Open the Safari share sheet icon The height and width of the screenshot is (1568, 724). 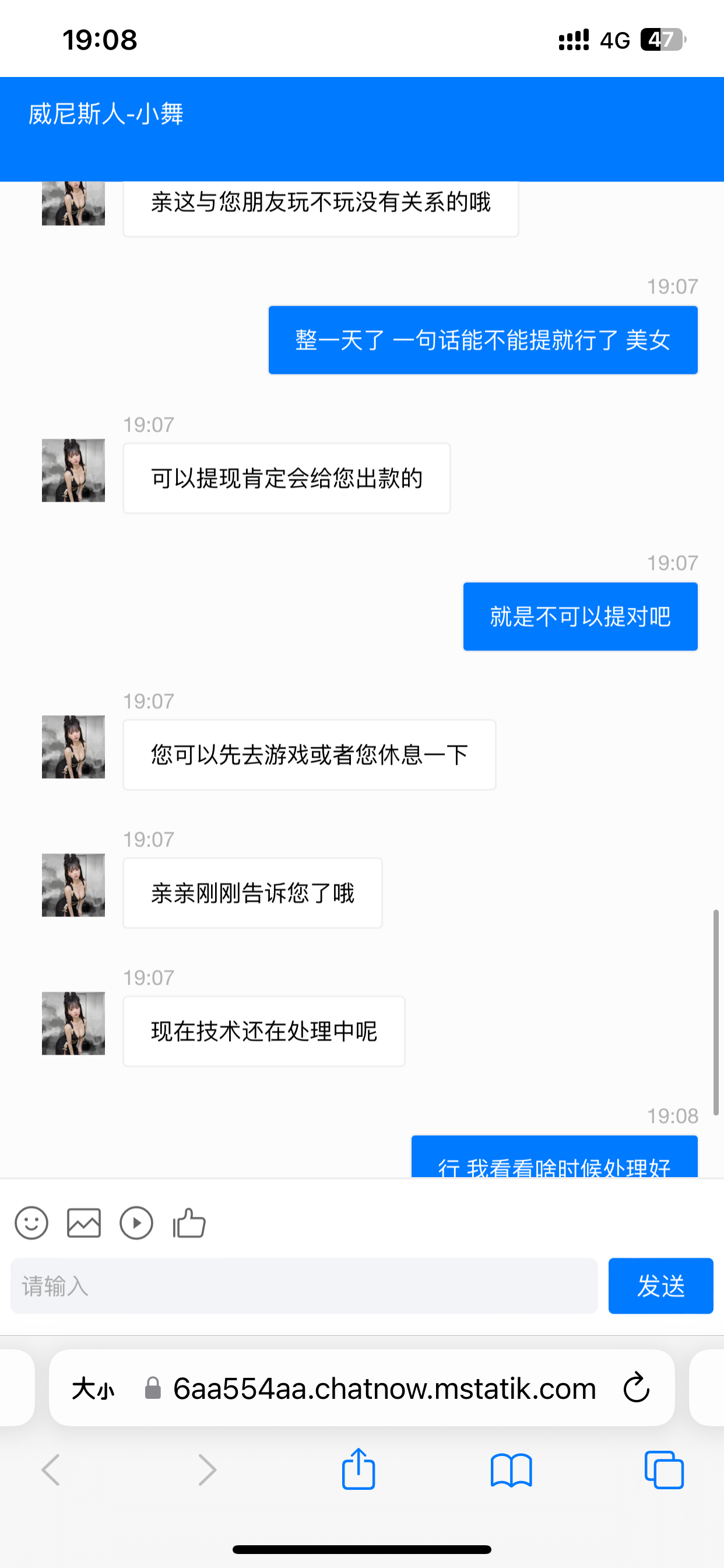click(358, 1469)
